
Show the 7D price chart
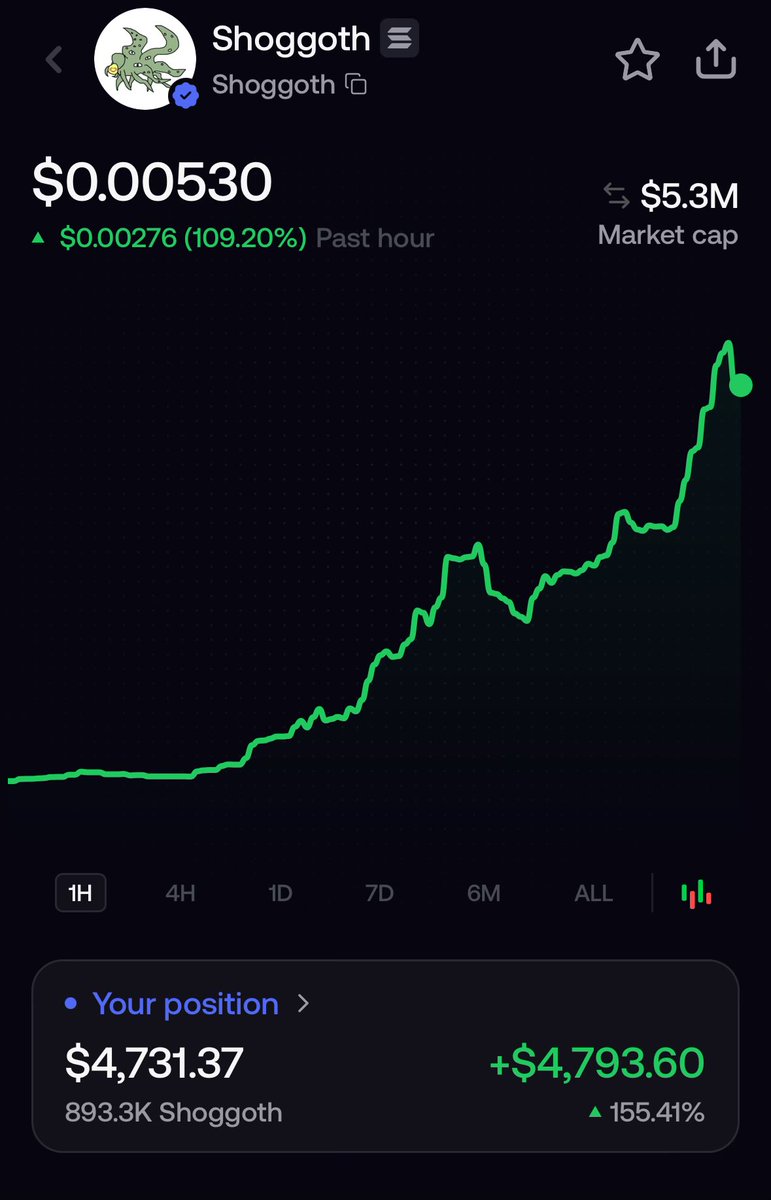click(x=380, y=893)
